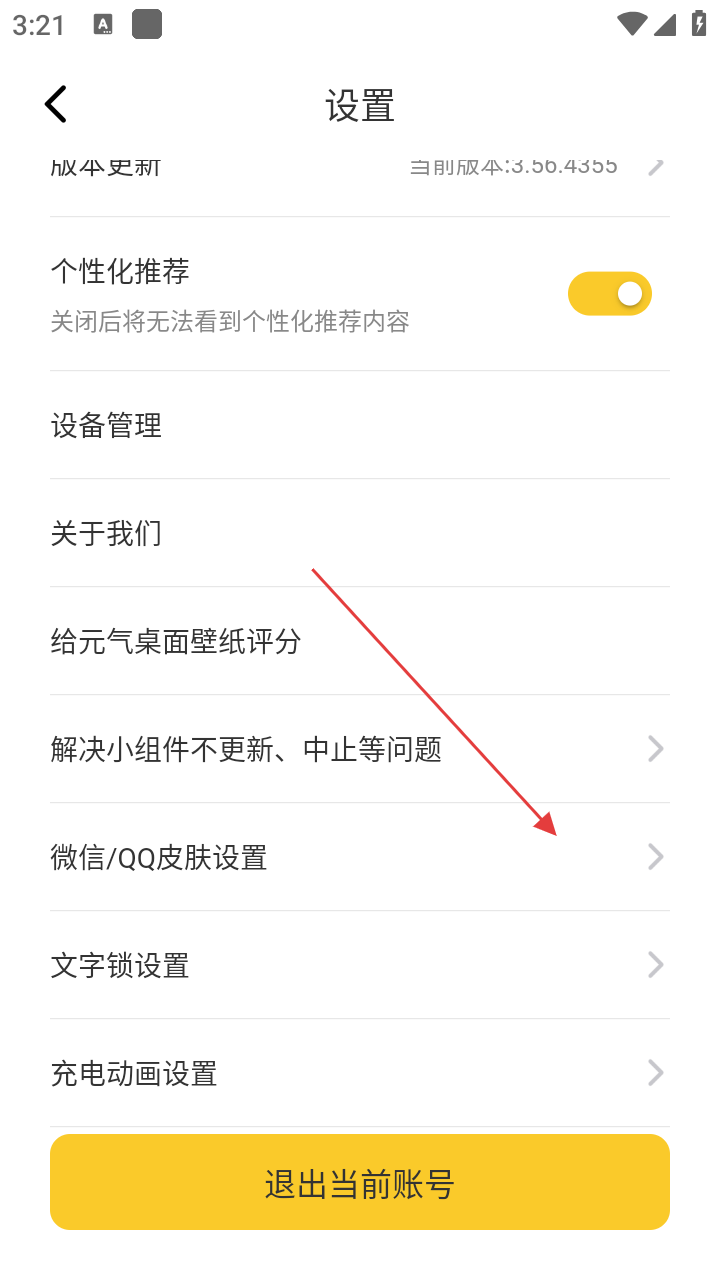Turn off the 个性化推荐 switch
Viewport: 720px width, 1280px height.
[609, 294]
